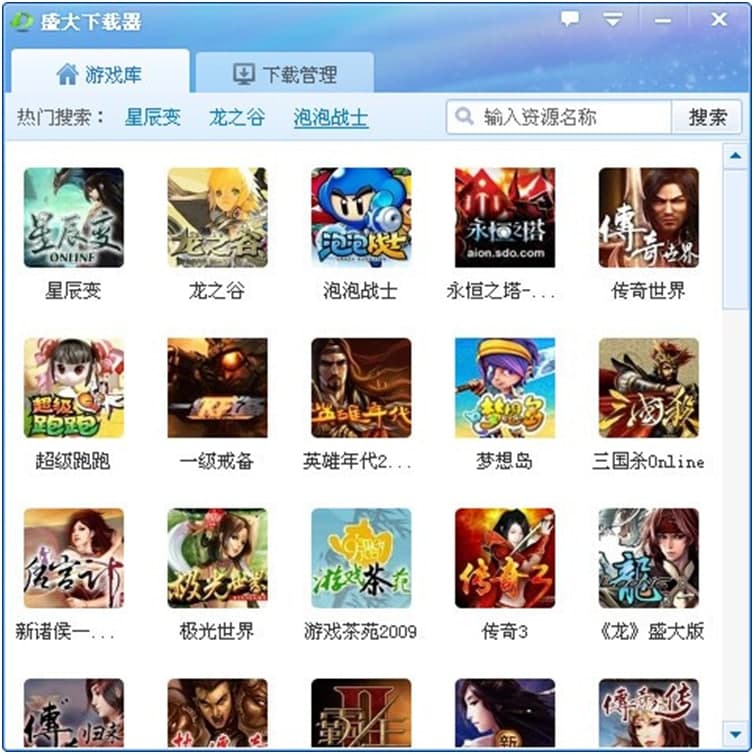Focus the 输入资源名称 search field
This screenshot has width=754, height=754.
[568, 117]
